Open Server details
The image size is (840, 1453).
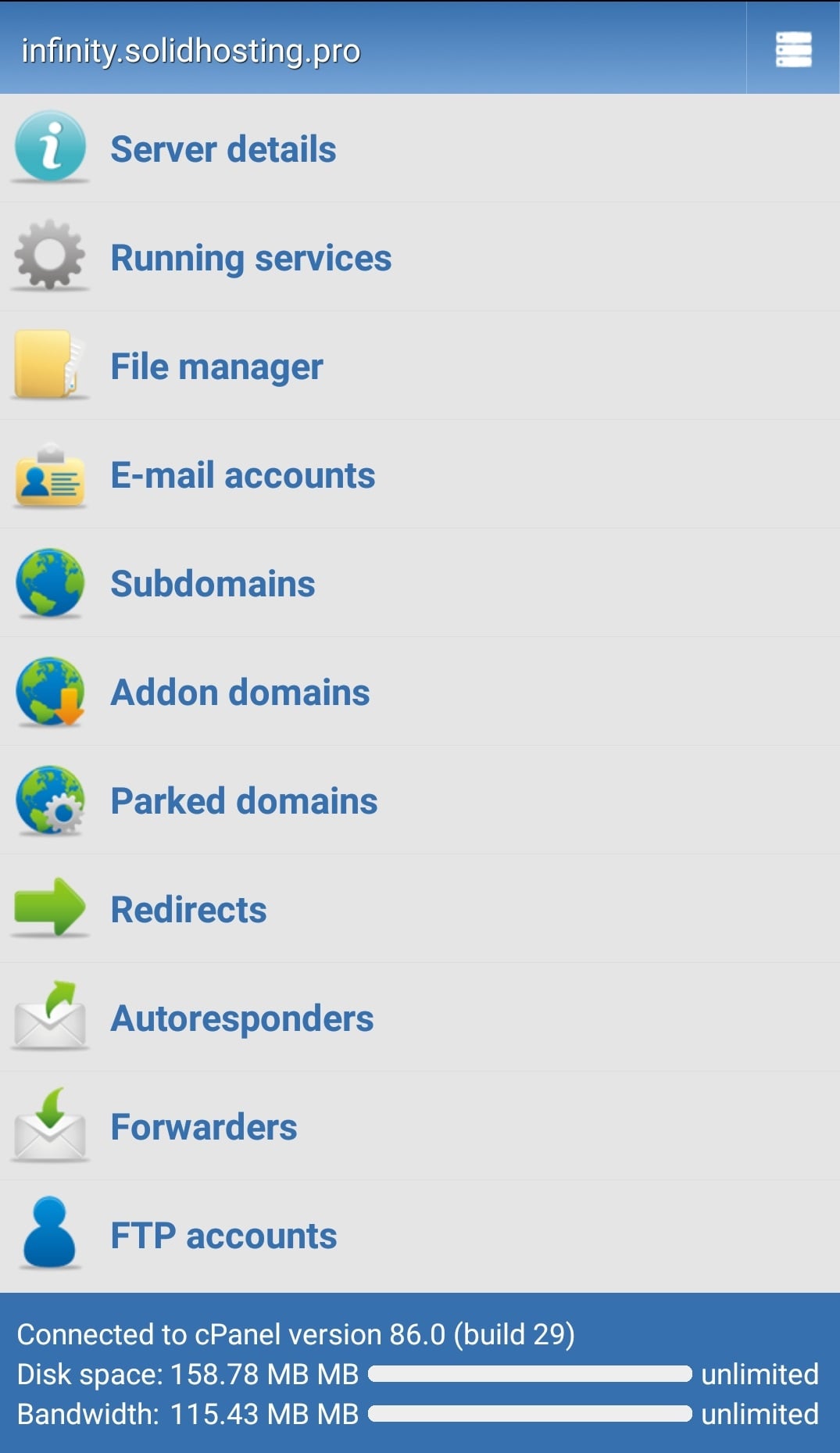tap(223, 149)
